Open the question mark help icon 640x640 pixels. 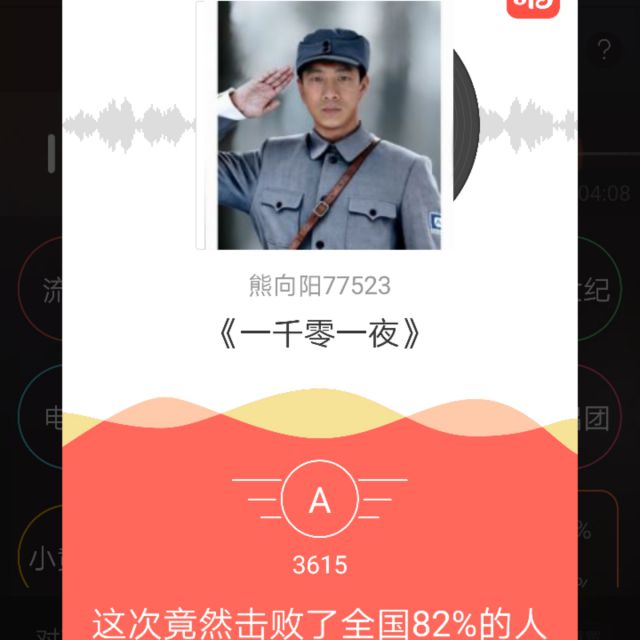(x=604, y=50)
